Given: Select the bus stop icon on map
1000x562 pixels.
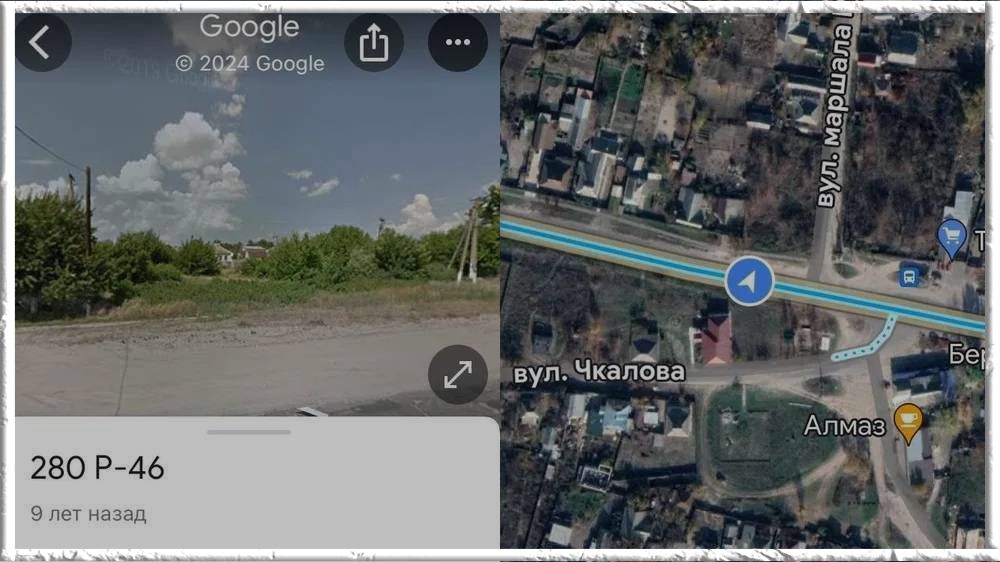Looking at the screenshot, I should click(910, 275).
